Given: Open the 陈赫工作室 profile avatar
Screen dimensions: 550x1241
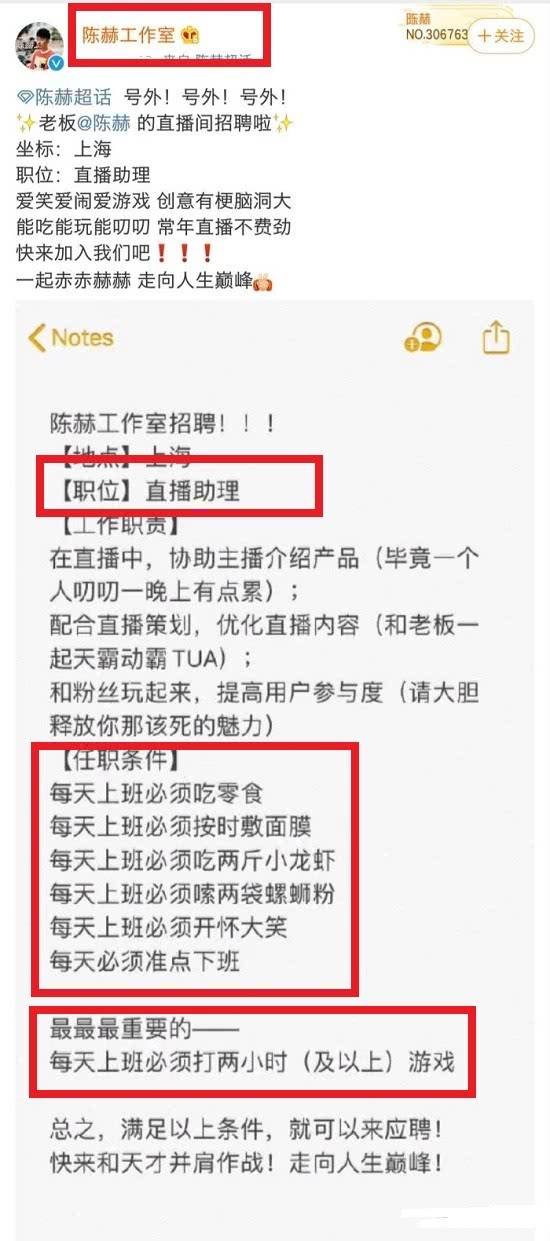Looking at the screenshot, I should coord(40,44).
